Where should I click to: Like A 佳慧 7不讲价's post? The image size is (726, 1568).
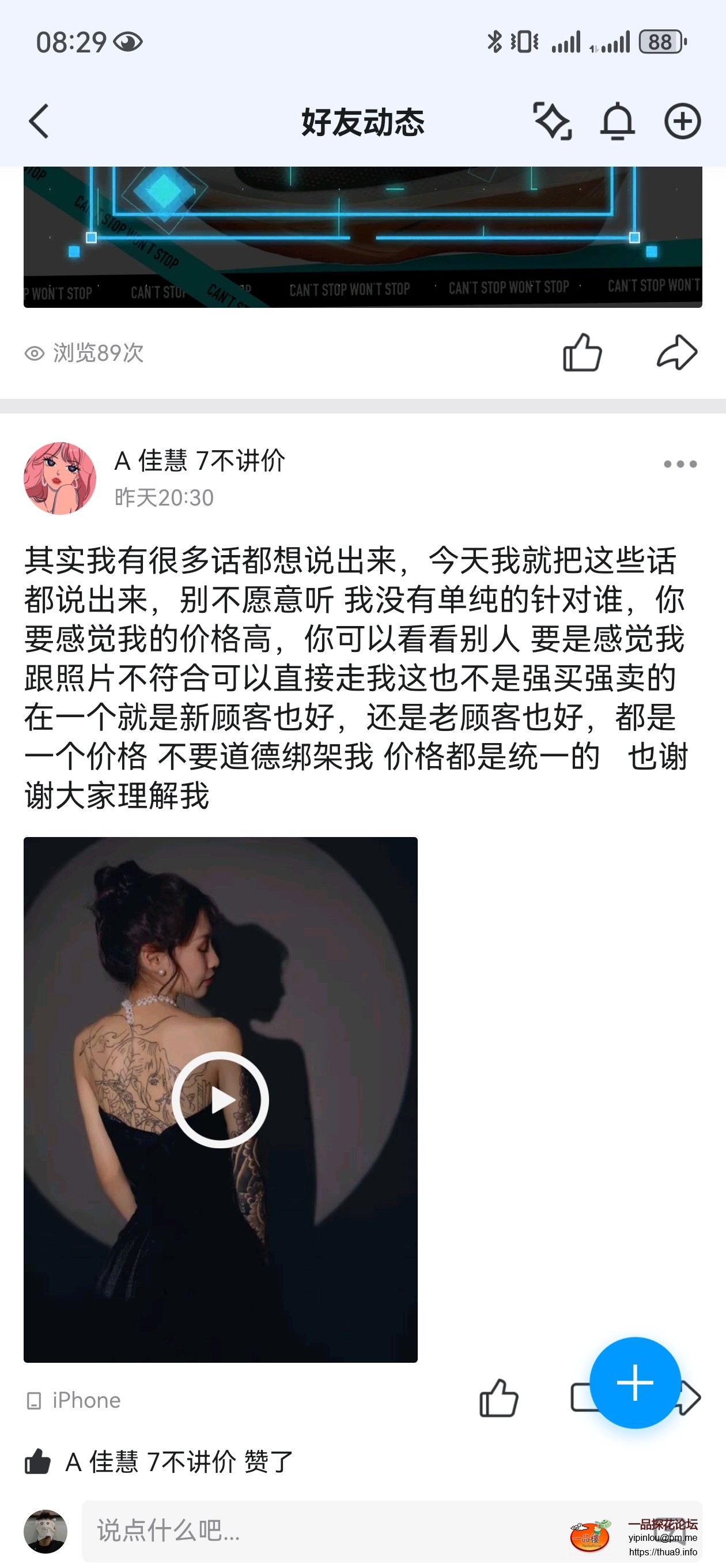(498, 1398)
